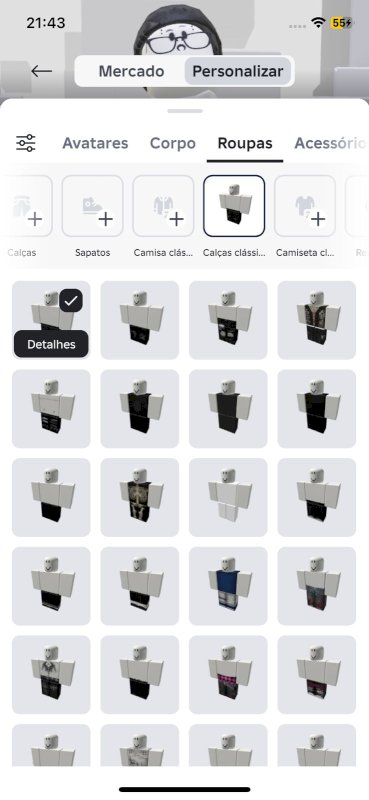Add an item in the Sapatos slot
Screen dimensions: 369x800
coord(92,206)
